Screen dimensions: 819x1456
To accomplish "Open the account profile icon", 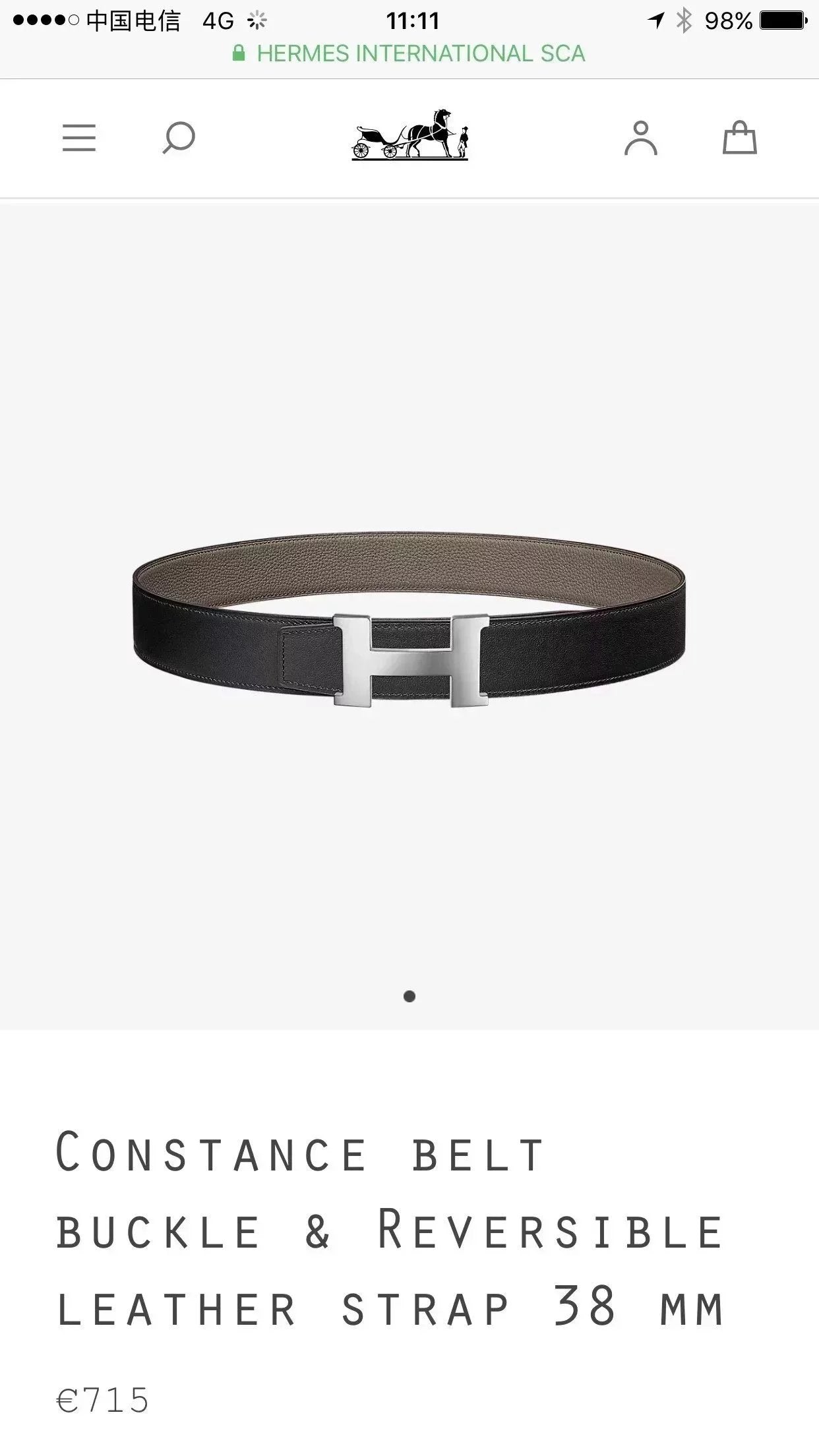I will pos(640,138).
